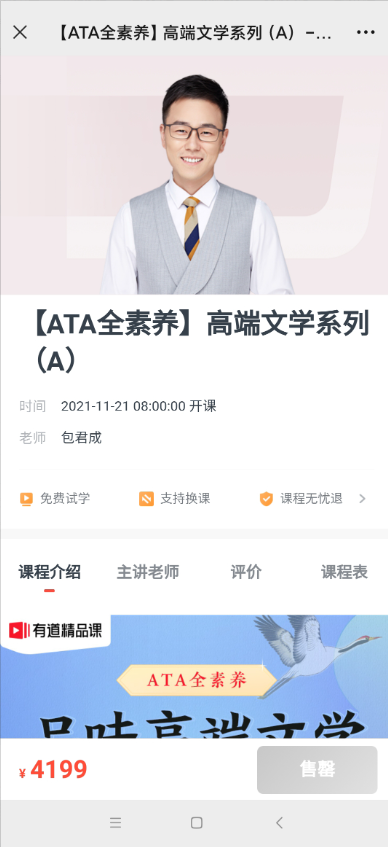Open recent apps from the navigation bar
Image resolution: width=388 pixels, height=847 pixels.
tap(116, 823)
